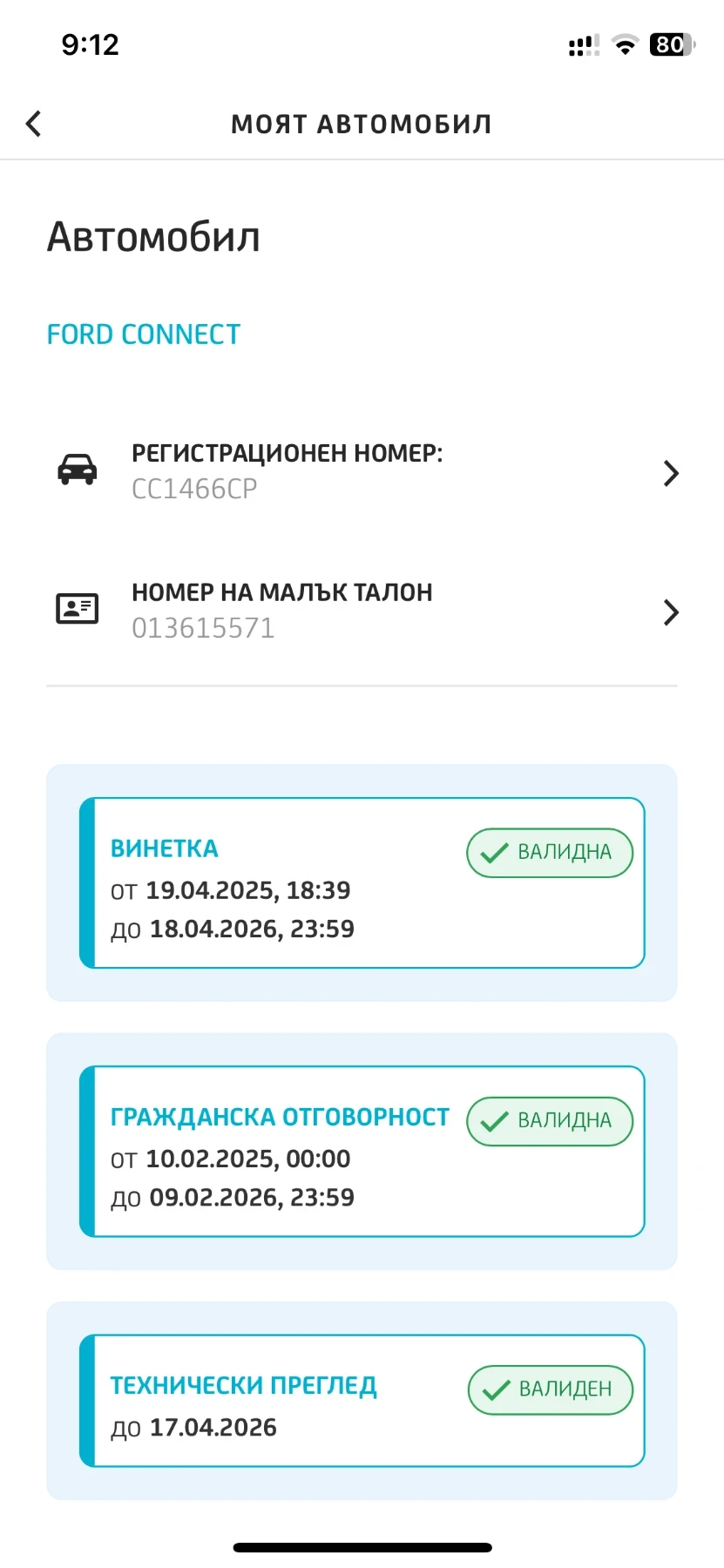Tap the ВАЛИДНА status badge on the vignette card
724x1568 pixels.
point(549,852)
